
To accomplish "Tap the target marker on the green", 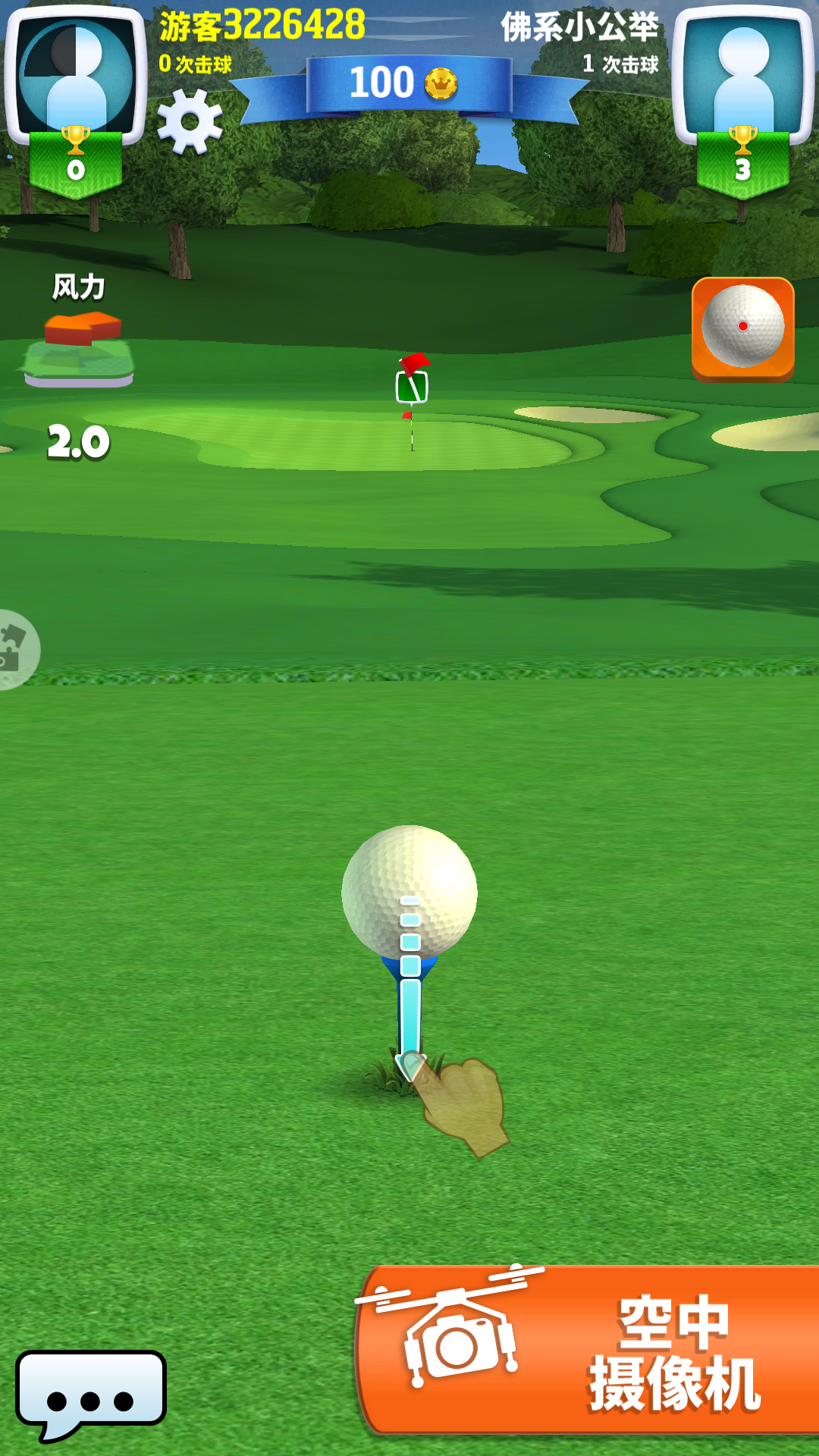I will point(412,387).
